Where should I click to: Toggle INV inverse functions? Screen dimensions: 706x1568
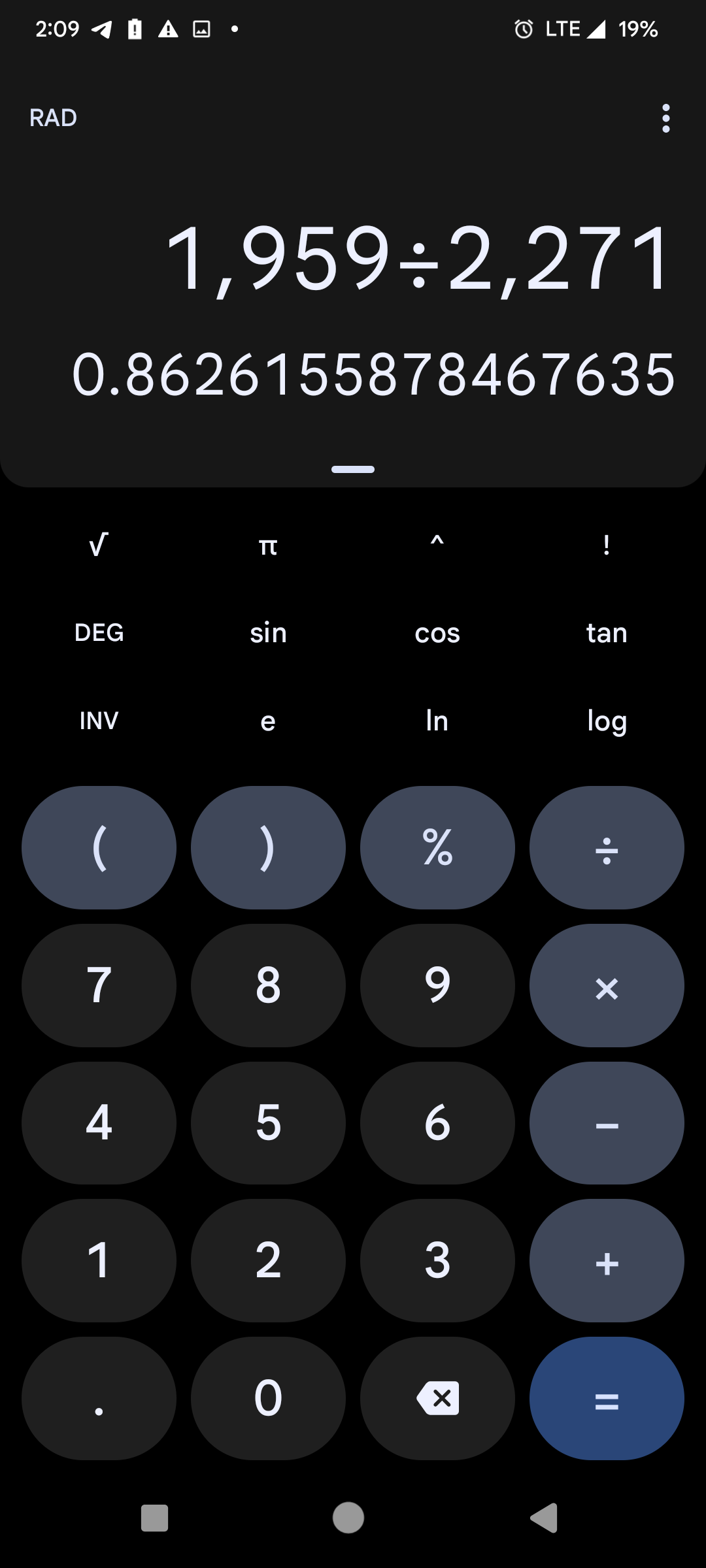pyautogui.click(x=99, y=721)
